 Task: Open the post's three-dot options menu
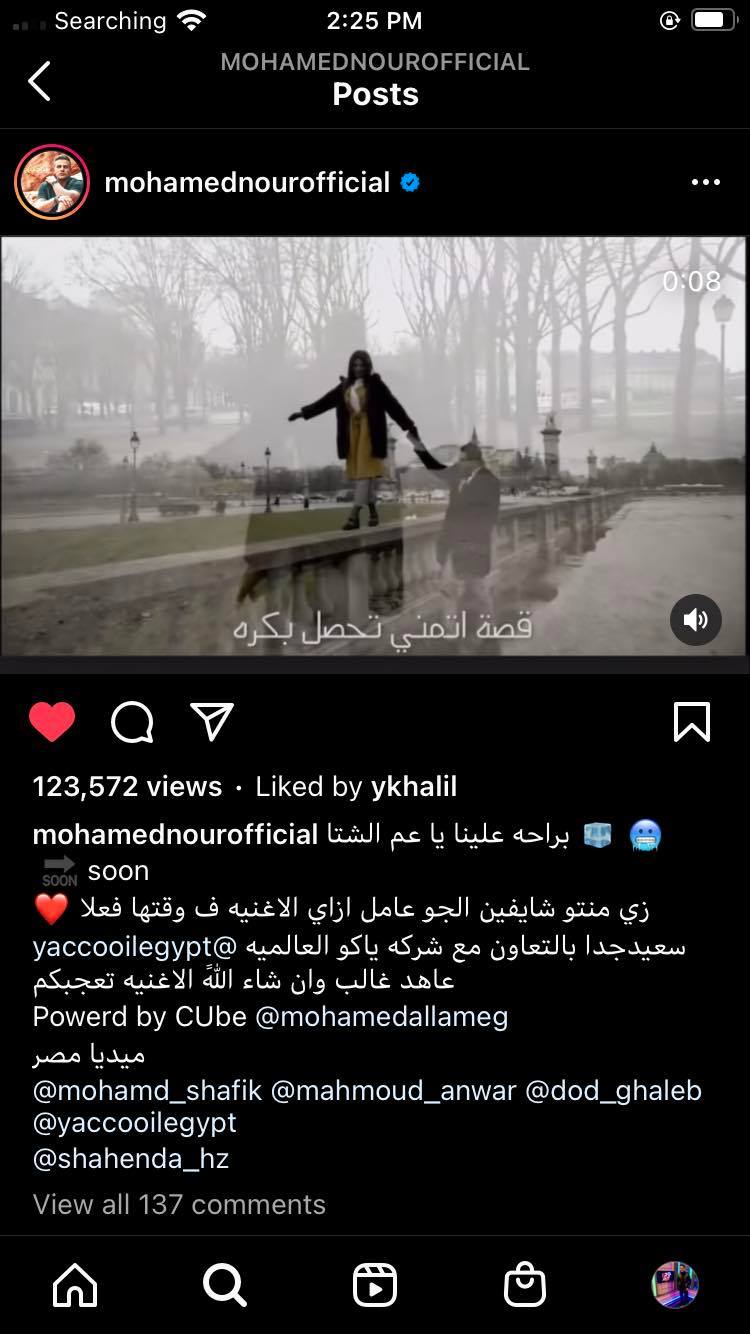705,182
